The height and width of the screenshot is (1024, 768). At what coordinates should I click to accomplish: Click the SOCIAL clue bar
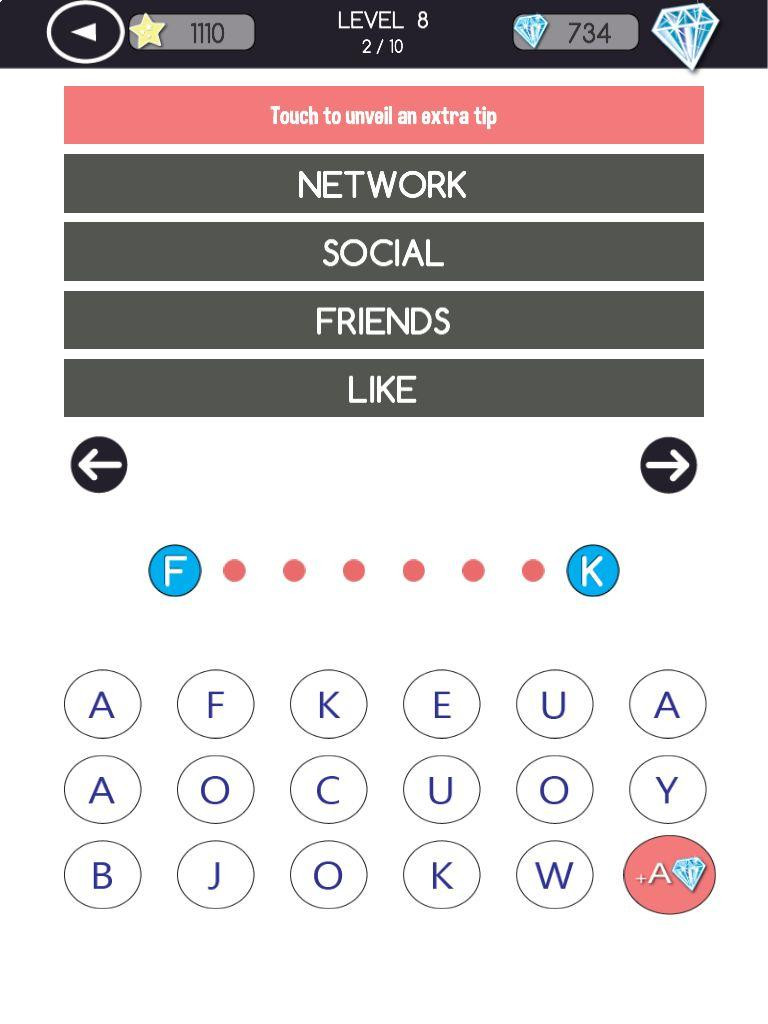384,252
